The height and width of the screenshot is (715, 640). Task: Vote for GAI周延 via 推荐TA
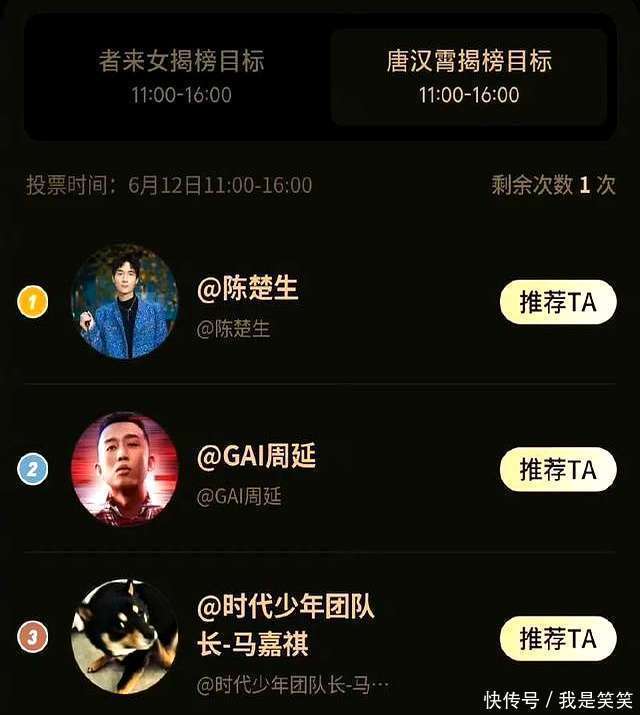(x=557, y=470)
